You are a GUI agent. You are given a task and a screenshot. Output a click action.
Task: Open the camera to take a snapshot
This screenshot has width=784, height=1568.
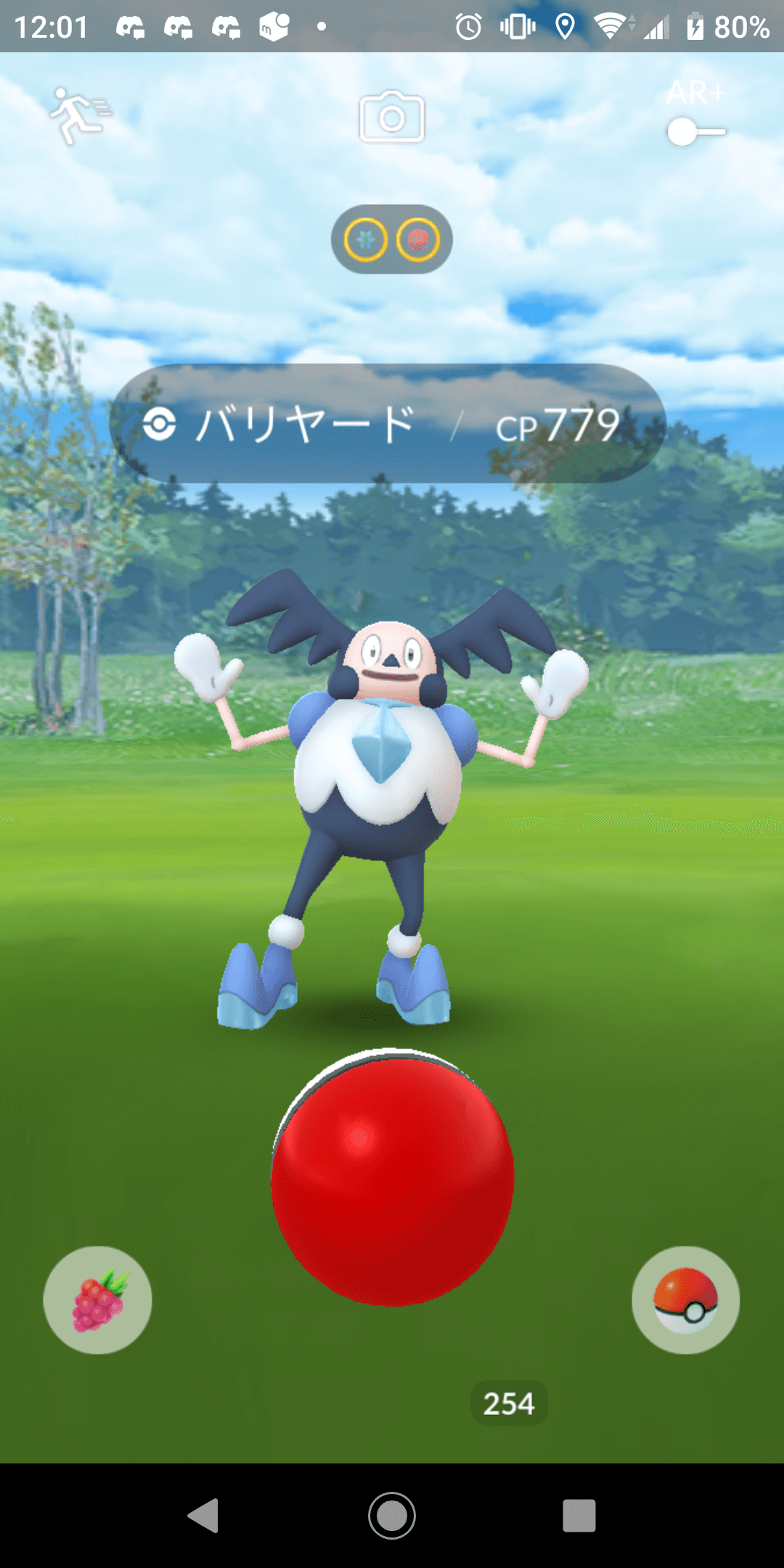tap(392, 117)
